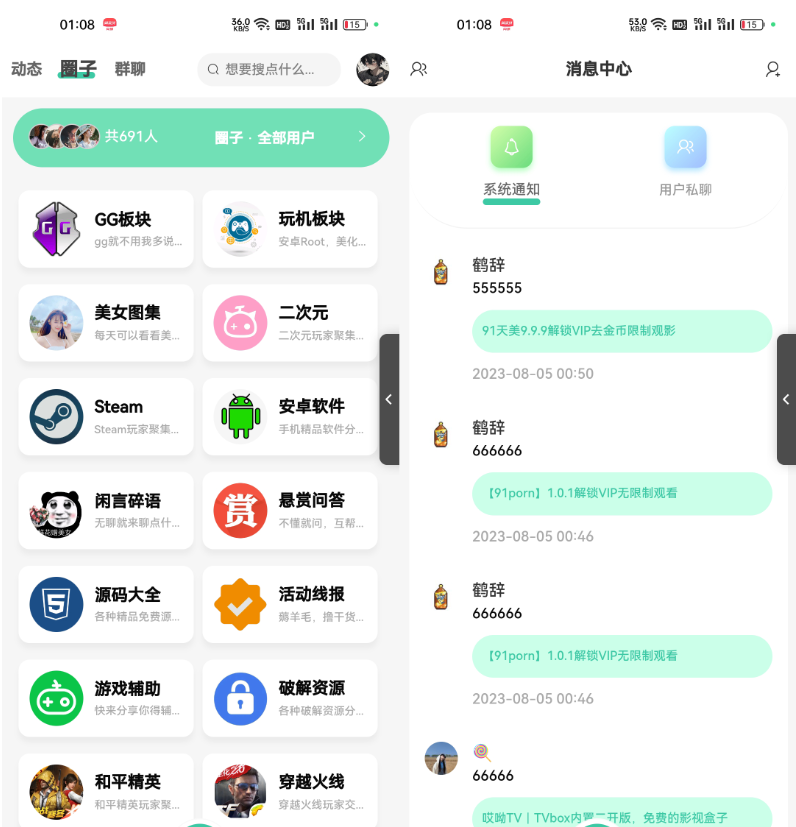
Task: Open the 安卓软件 circle
Action: (x=290, y=416)
